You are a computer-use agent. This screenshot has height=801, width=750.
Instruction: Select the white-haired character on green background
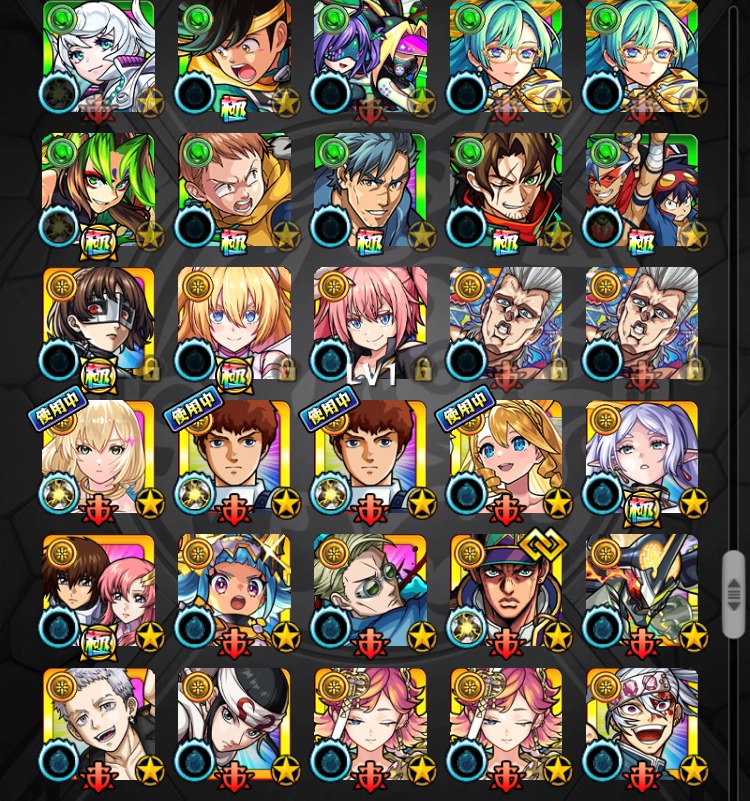[98, 57]
